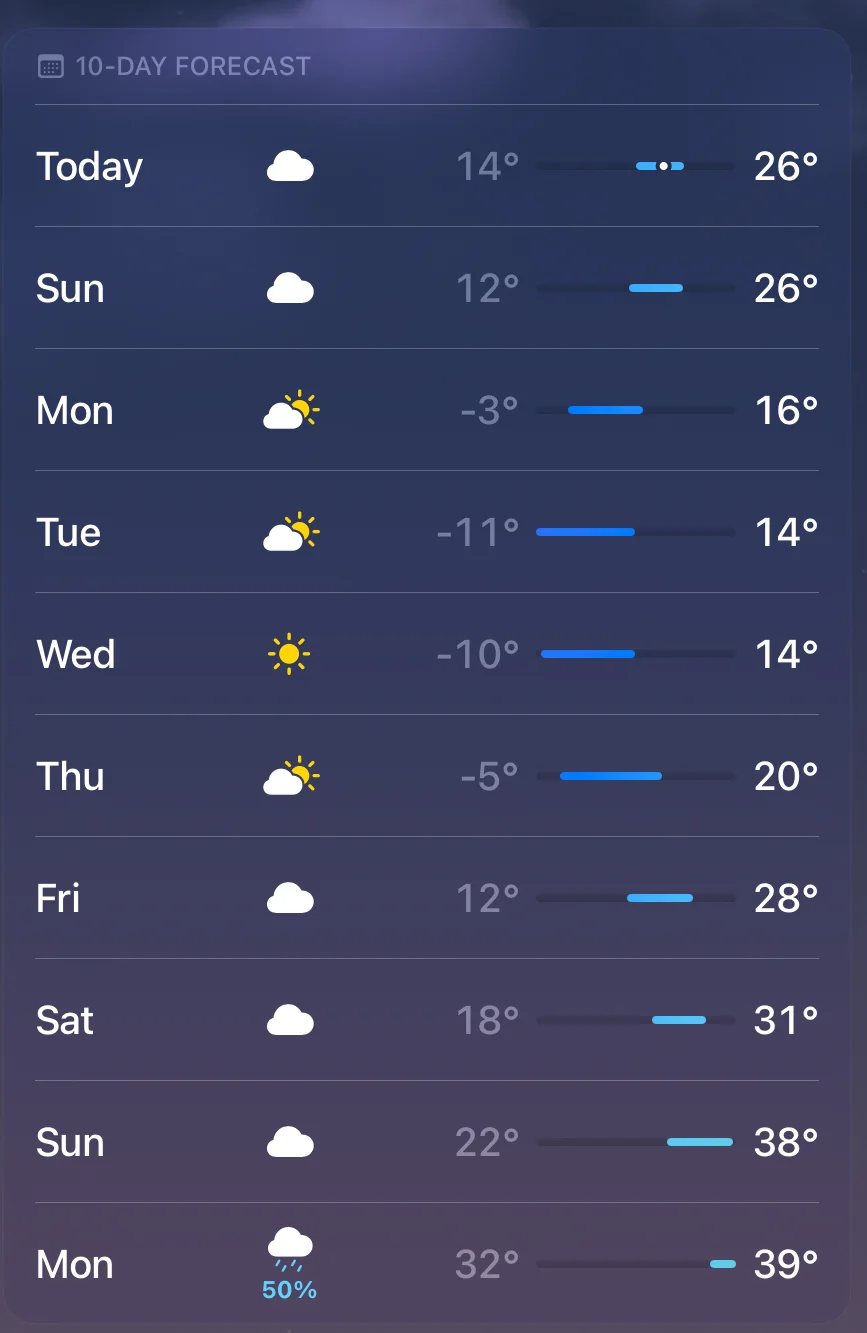View the Sat forecast row

tap(427, 1020)
